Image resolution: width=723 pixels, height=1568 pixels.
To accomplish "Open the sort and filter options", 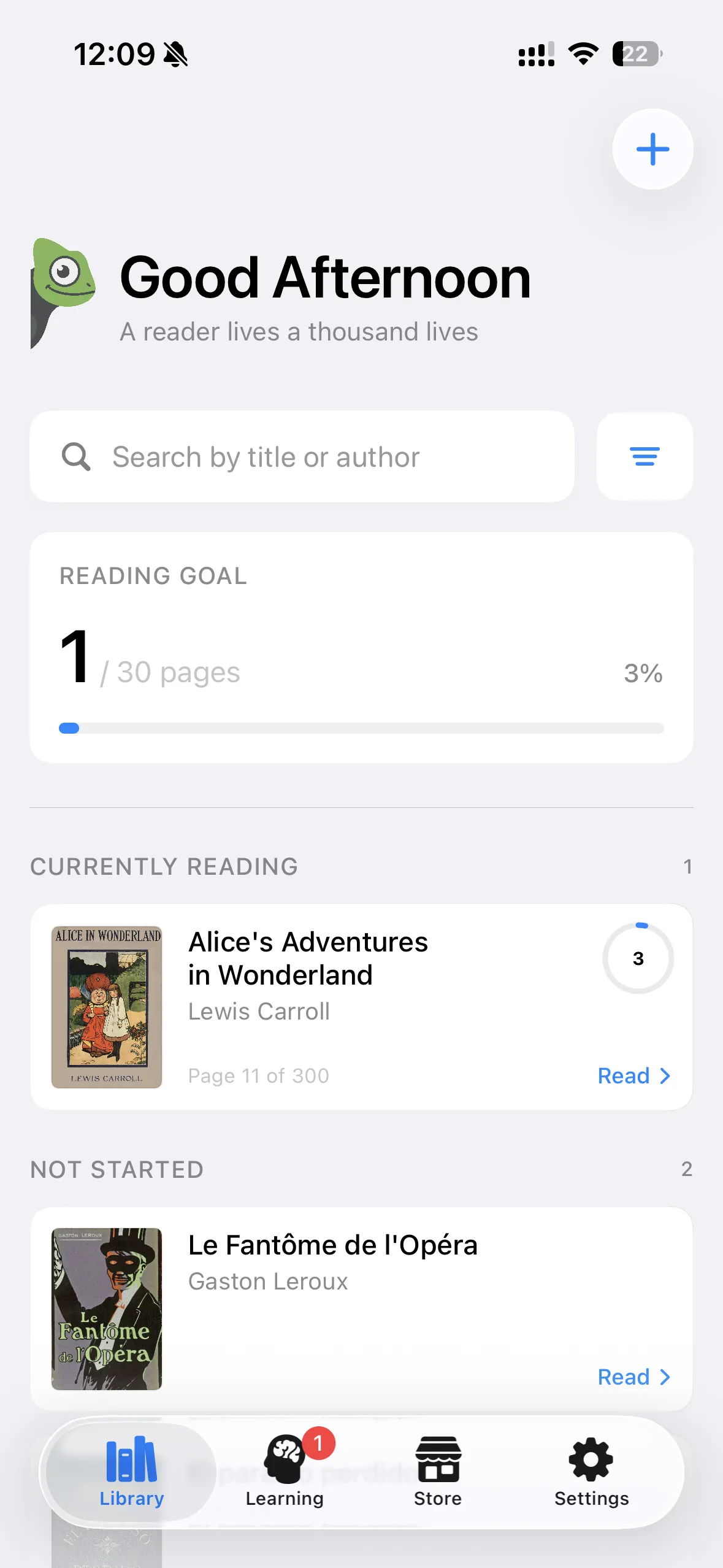I will 645,456.
